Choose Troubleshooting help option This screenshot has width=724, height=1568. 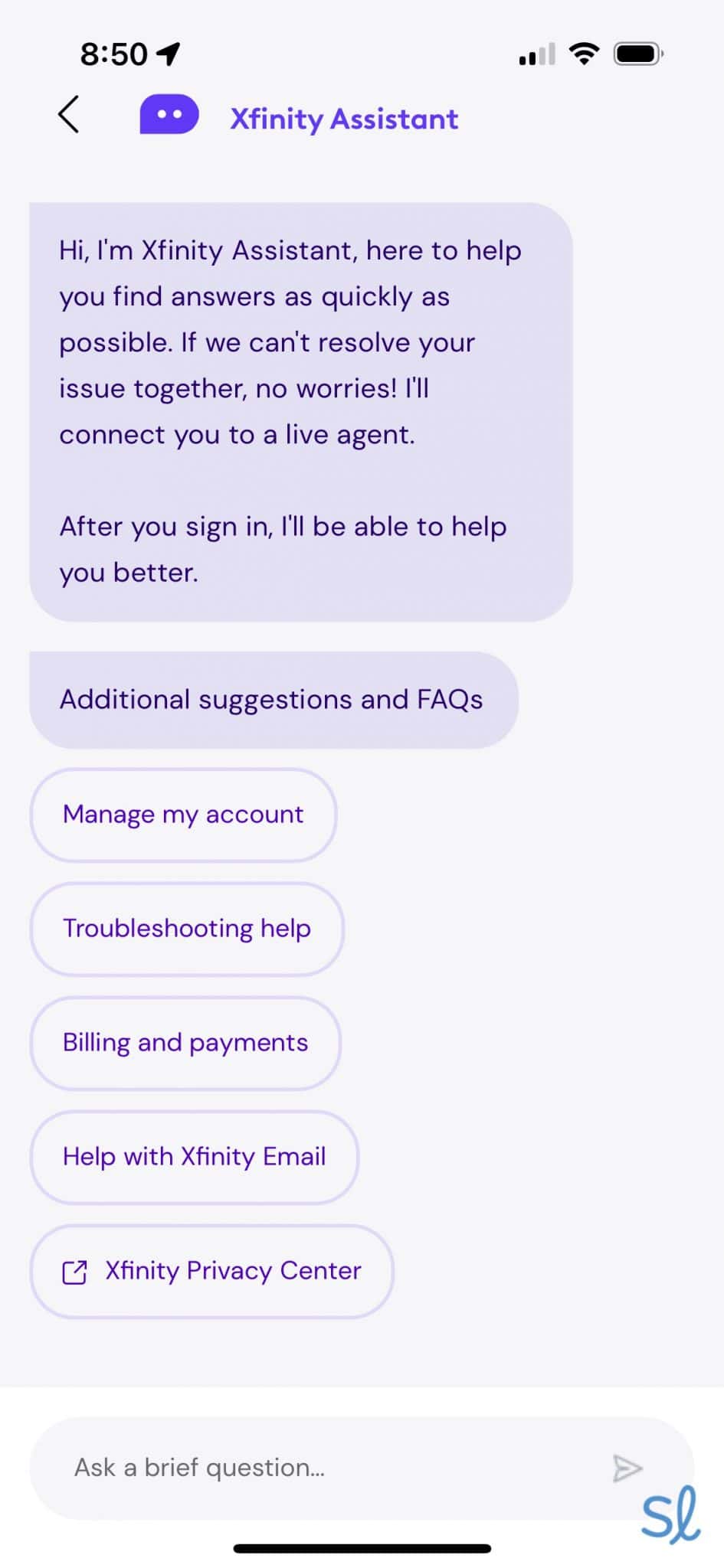[186, 928]
